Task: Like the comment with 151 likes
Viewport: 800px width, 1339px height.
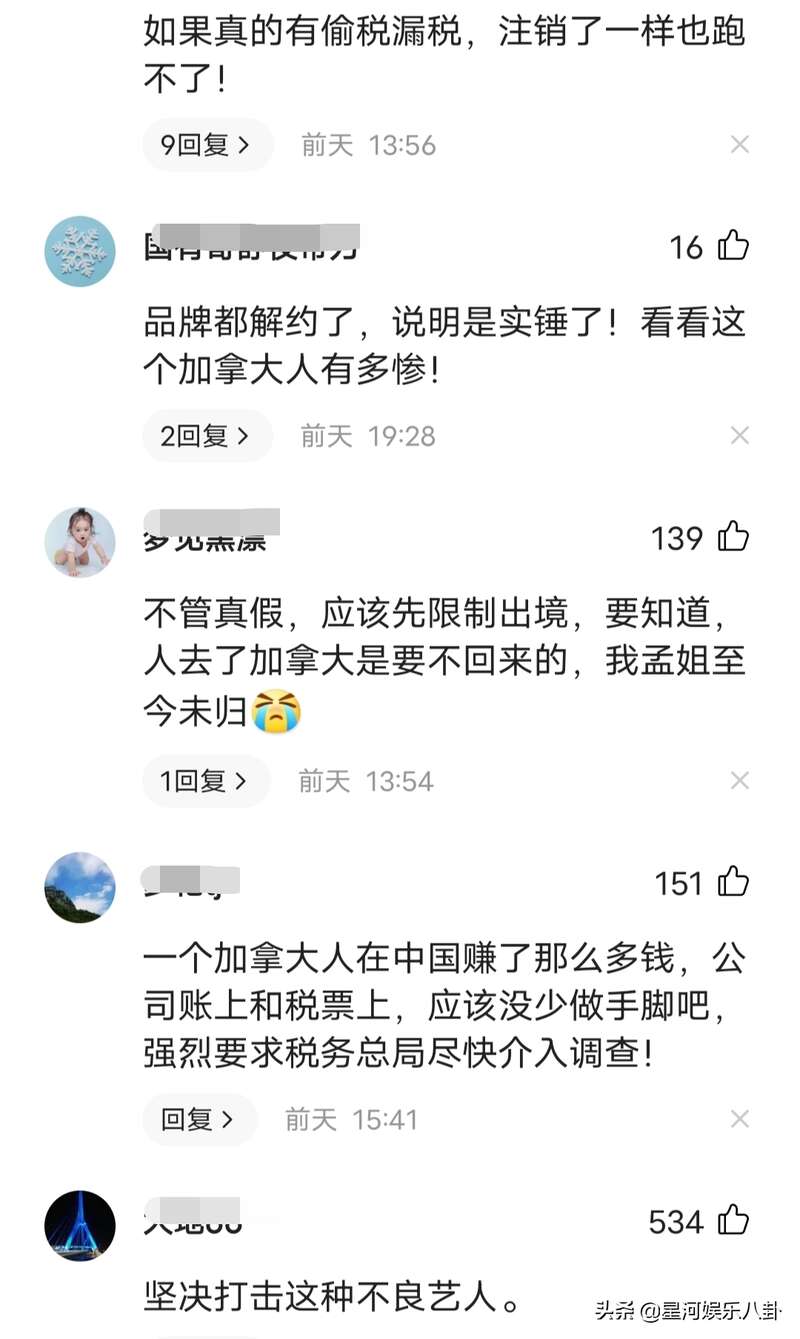Action: pyautogui.click(x=734, y=883)
